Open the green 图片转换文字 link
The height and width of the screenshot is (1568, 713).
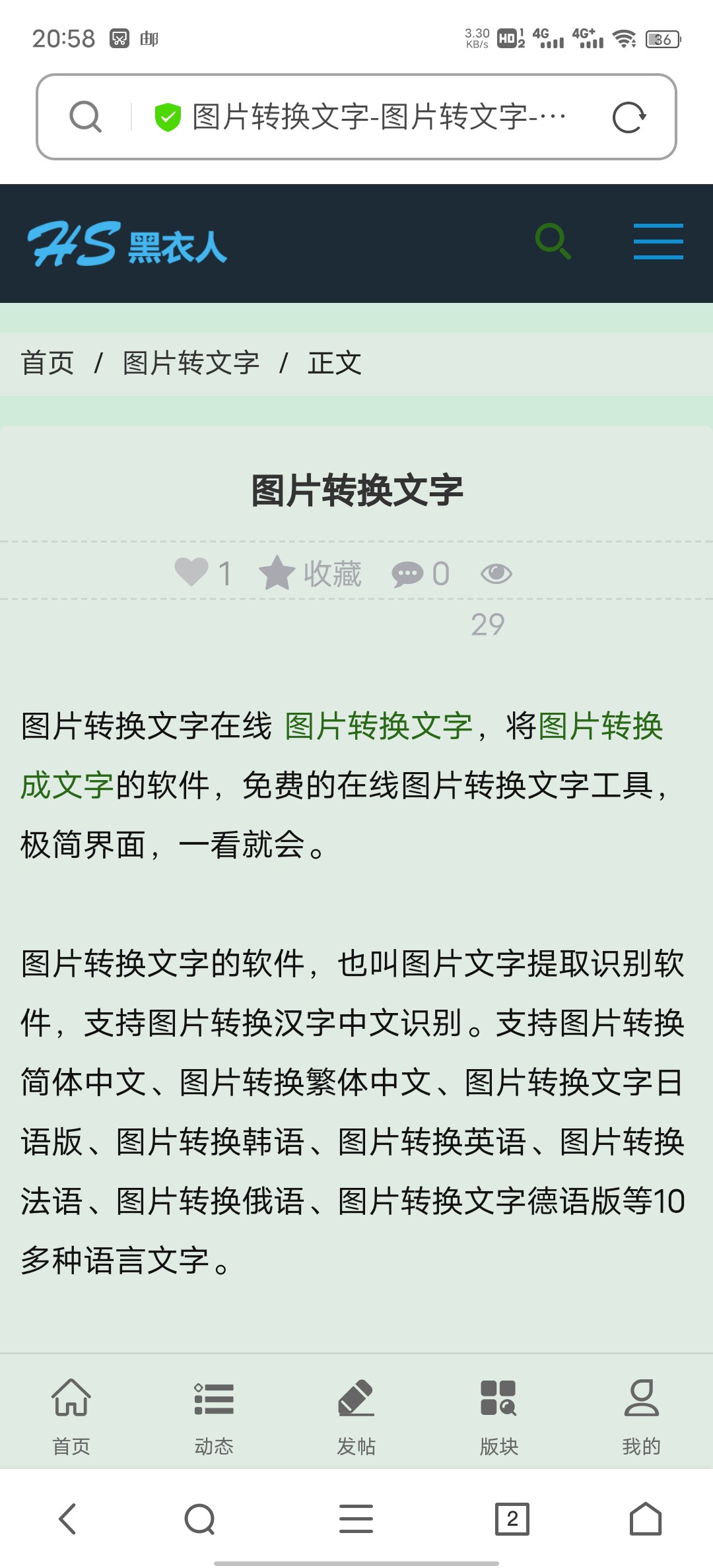point(378,727)
